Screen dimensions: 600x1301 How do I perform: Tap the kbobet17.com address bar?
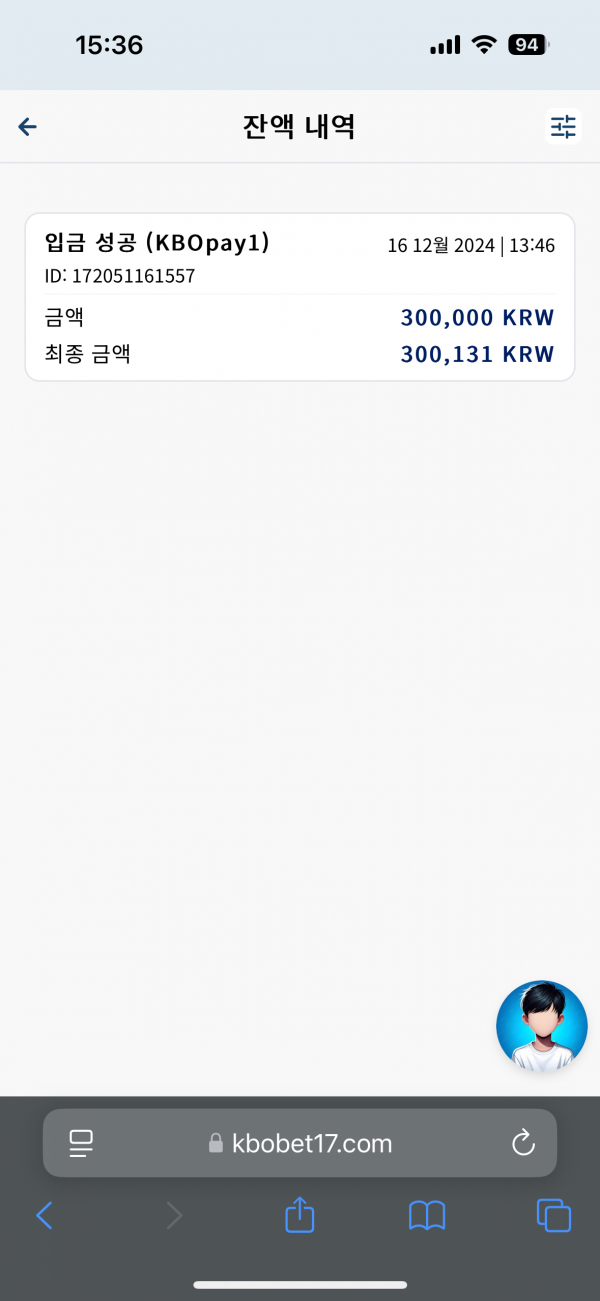300,1143
